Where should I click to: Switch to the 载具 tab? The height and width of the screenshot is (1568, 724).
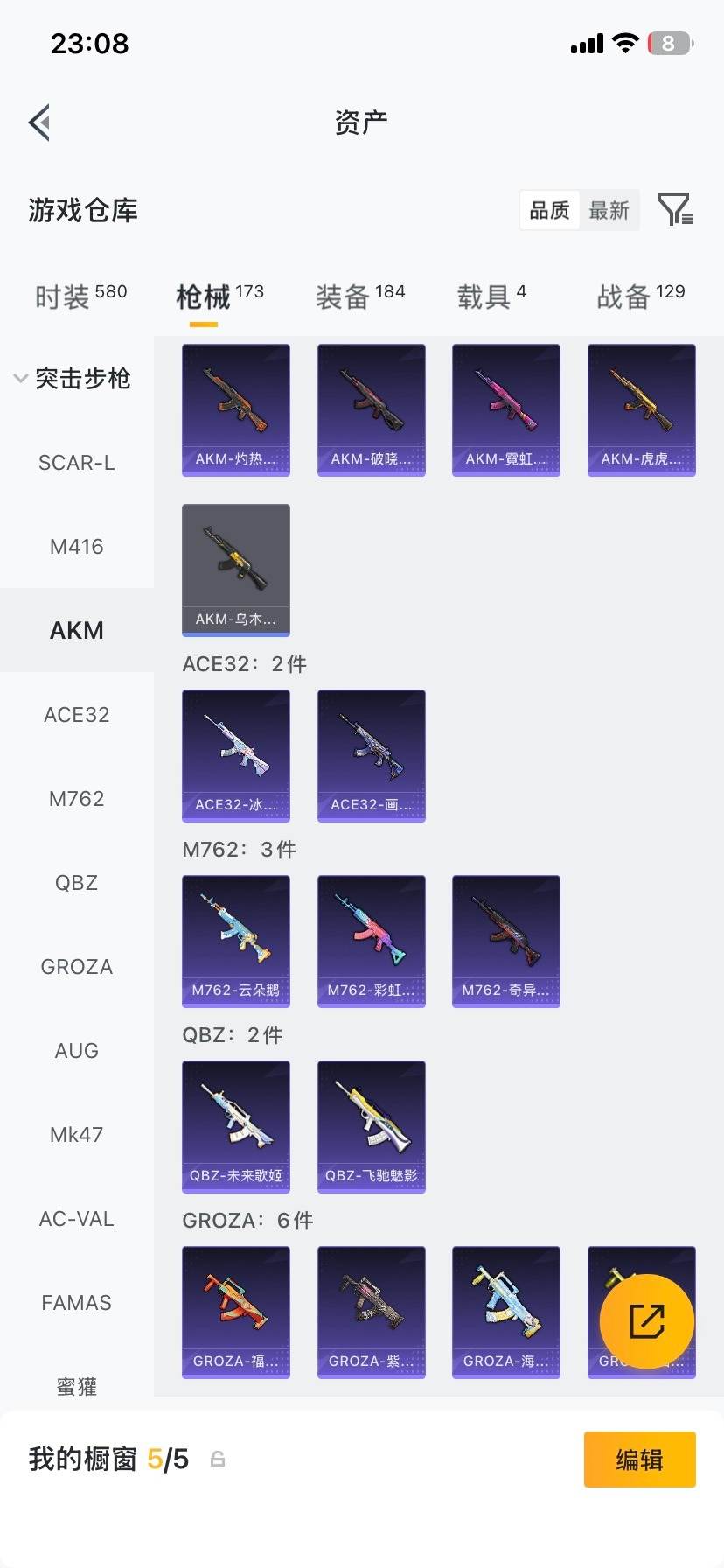pyautogui.click(x=491, y=297)
